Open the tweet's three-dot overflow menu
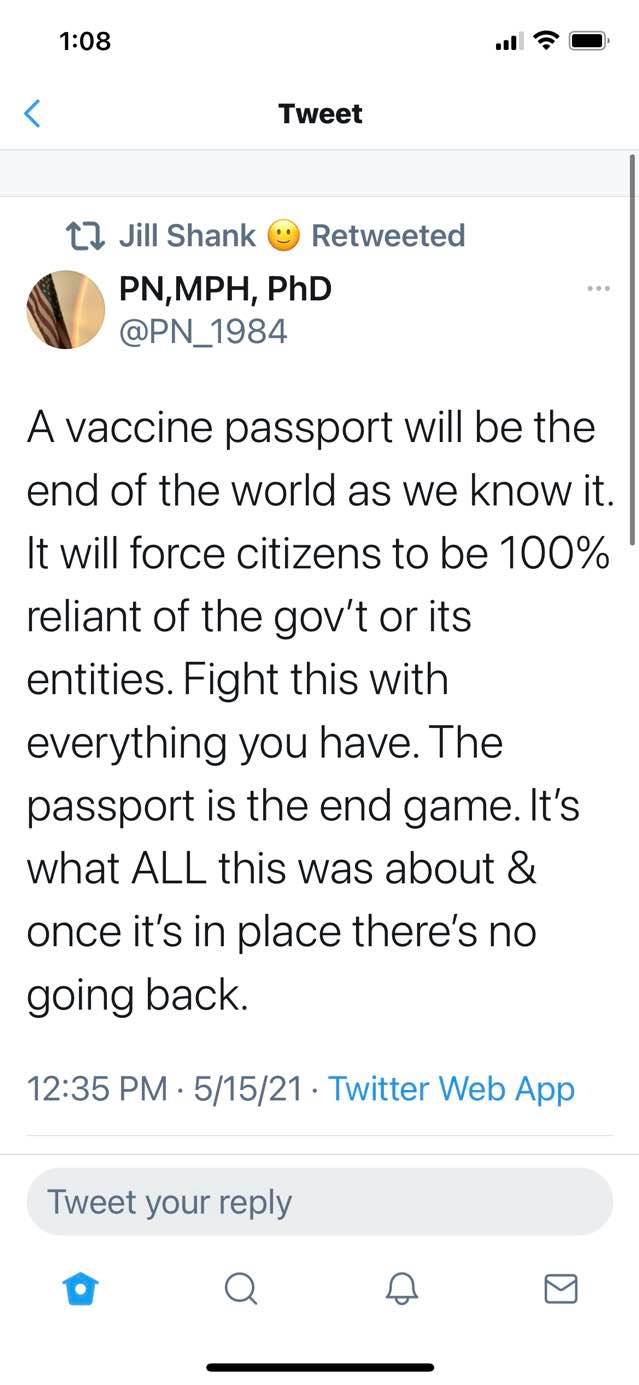The height and width of the screenshot is (1385, 639). [598, 289]
